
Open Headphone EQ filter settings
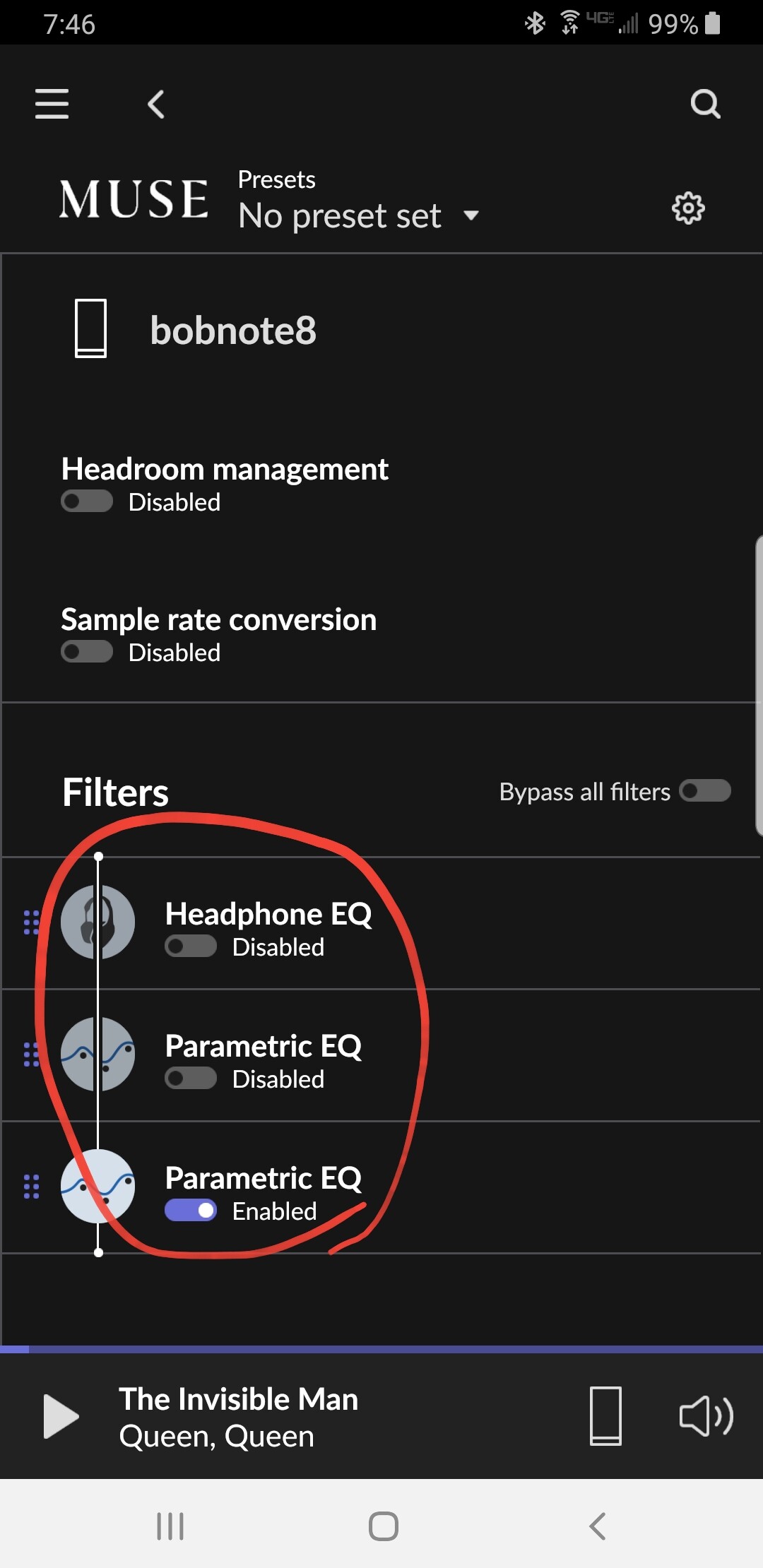[x=268, y=914]
